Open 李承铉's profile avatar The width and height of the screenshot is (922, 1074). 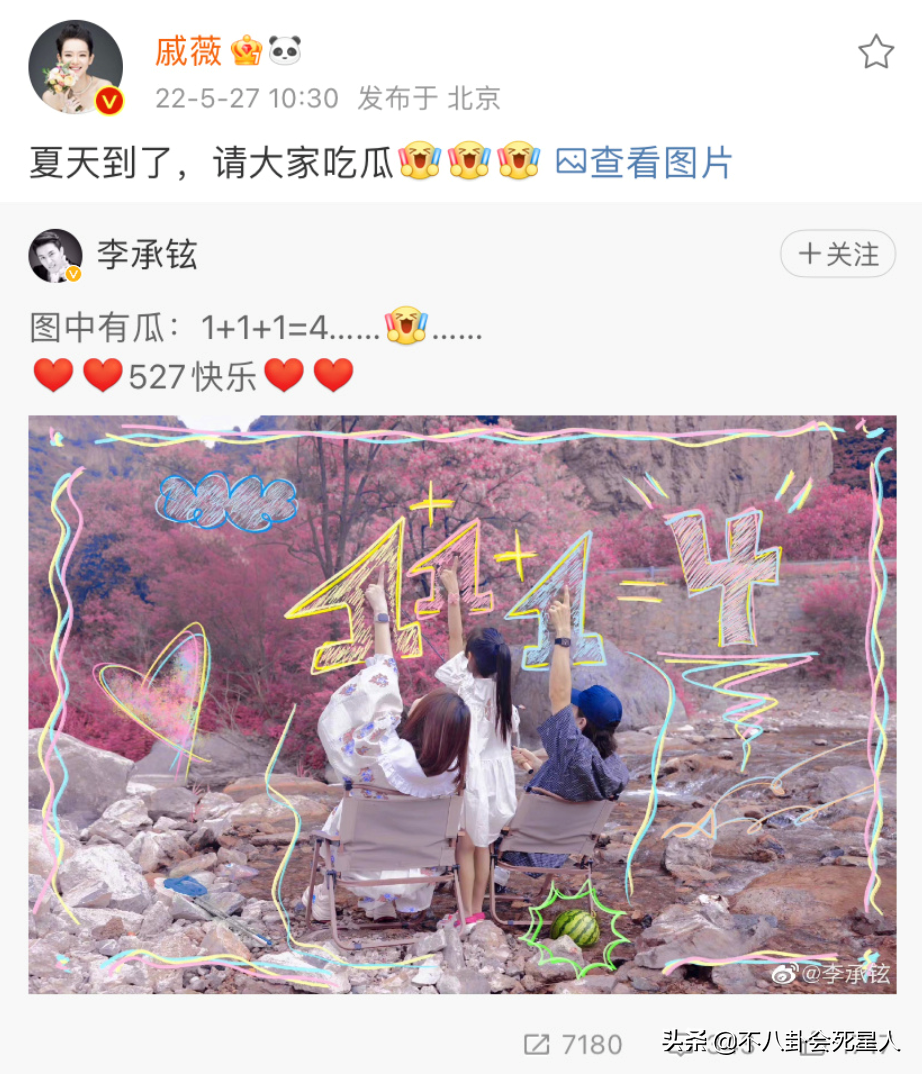[55, 255]
